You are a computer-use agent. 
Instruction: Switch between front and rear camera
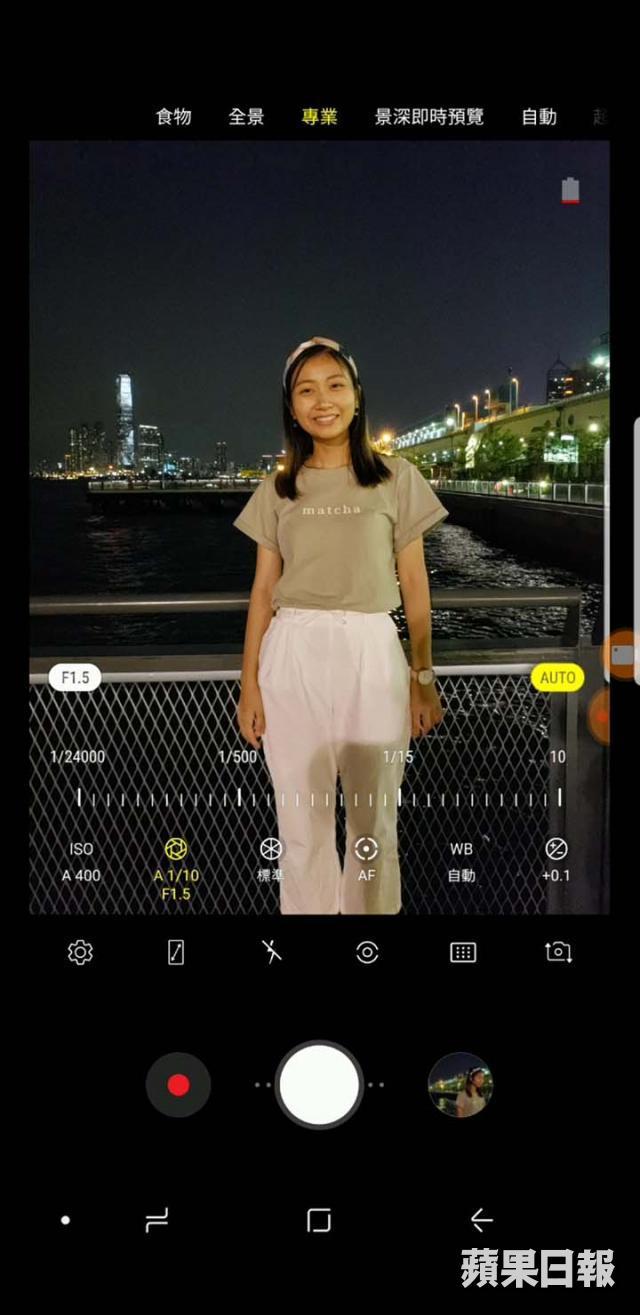(x=558, y=952)
